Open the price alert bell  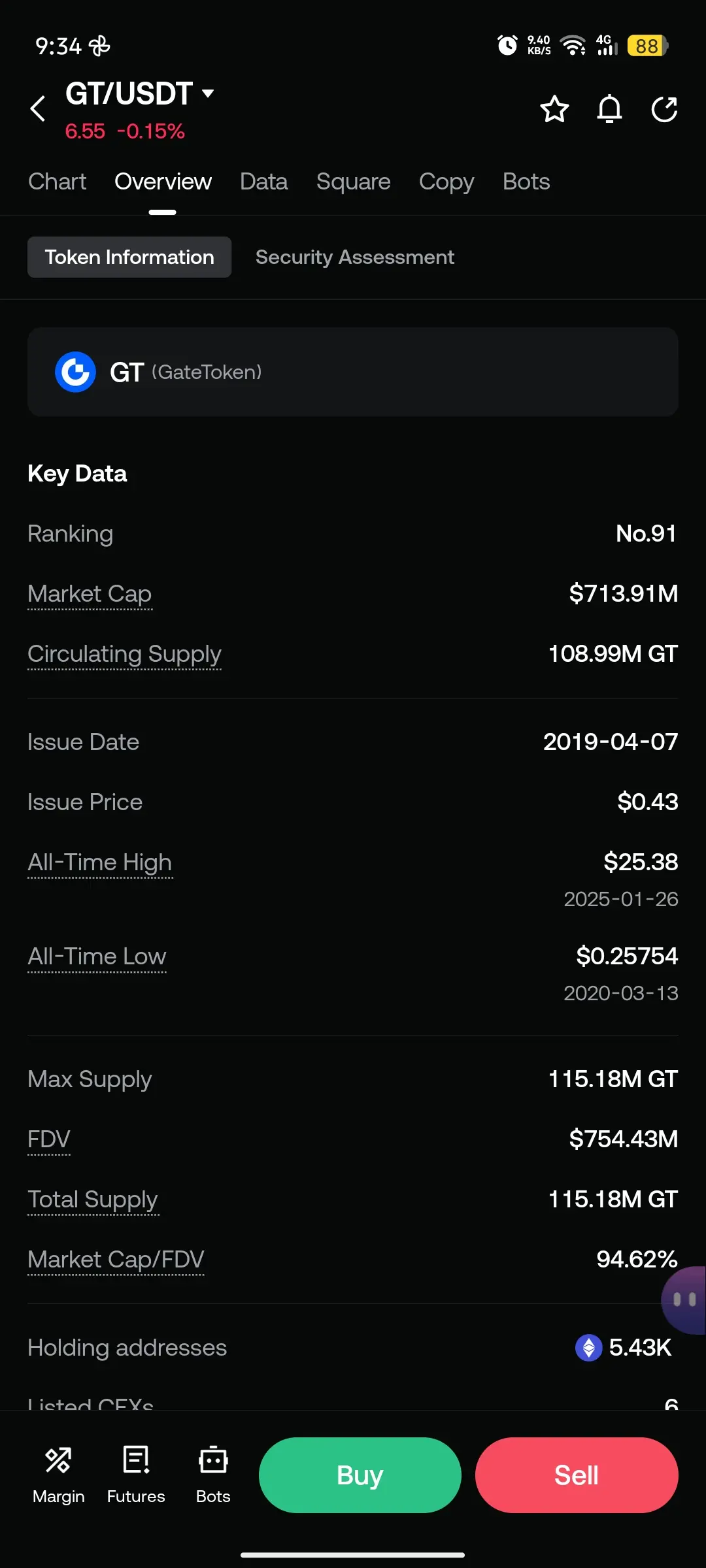pos(609,109)
